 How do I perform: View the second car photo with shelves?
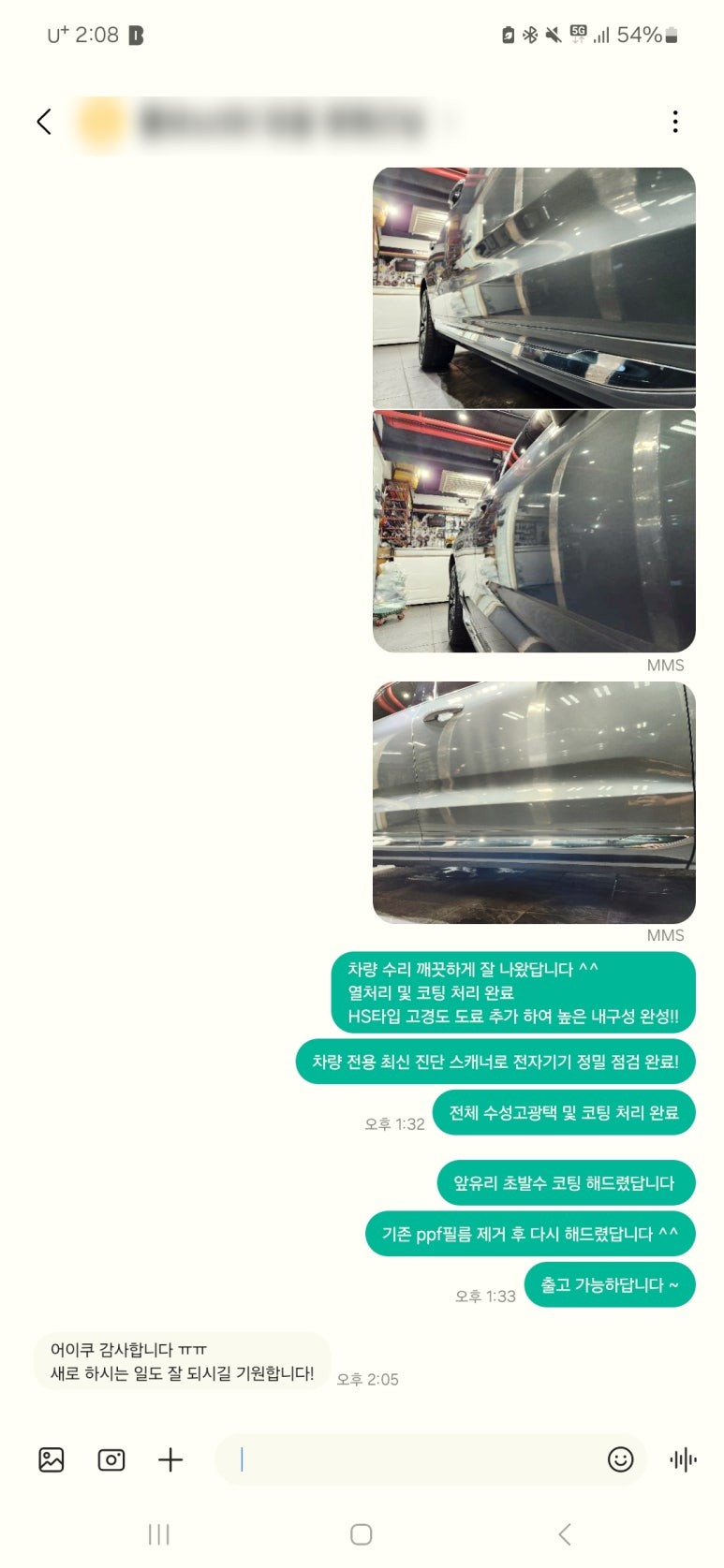pyautogui.click(x=534, y=531)
